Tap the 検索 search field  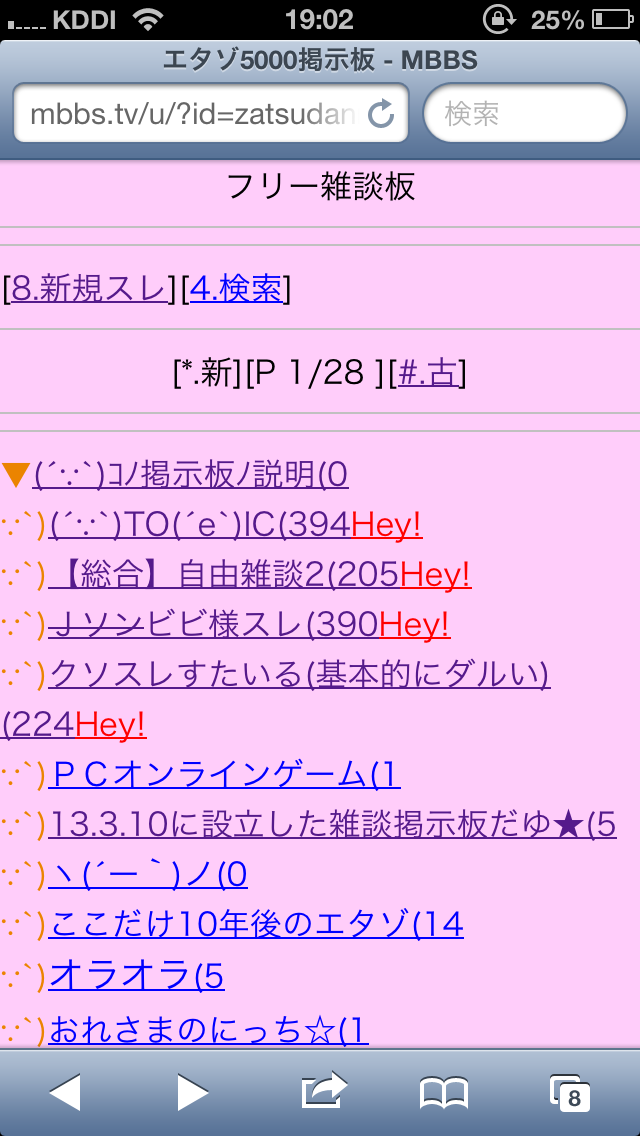point(525,113)
